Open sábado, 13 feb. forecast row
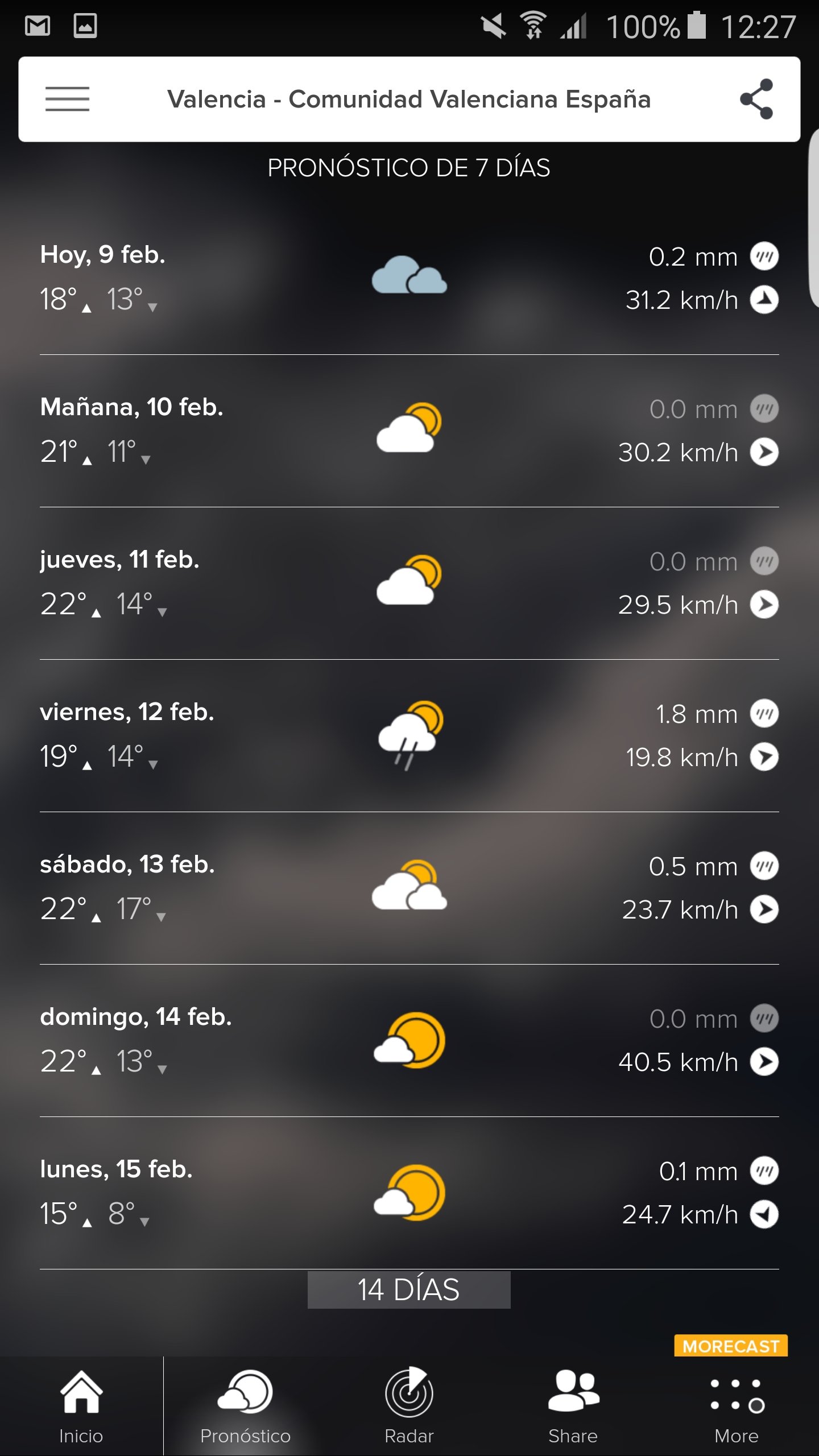The image size is (819, 1456). (409, 888)
